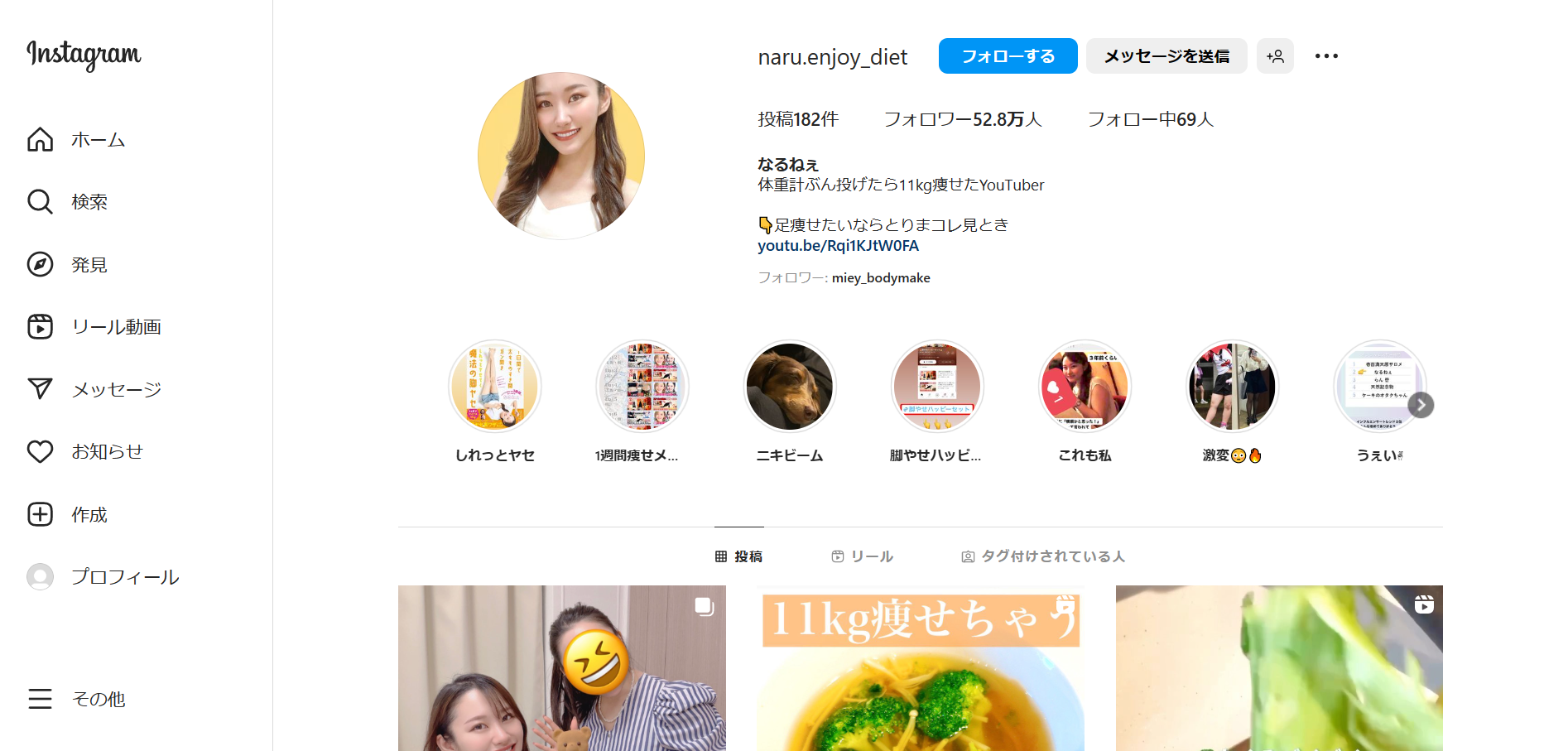This screenshot has width=1568, height=751.
Task: View the follower list (フォロワー52.8万人)
Action: point(962,119)
